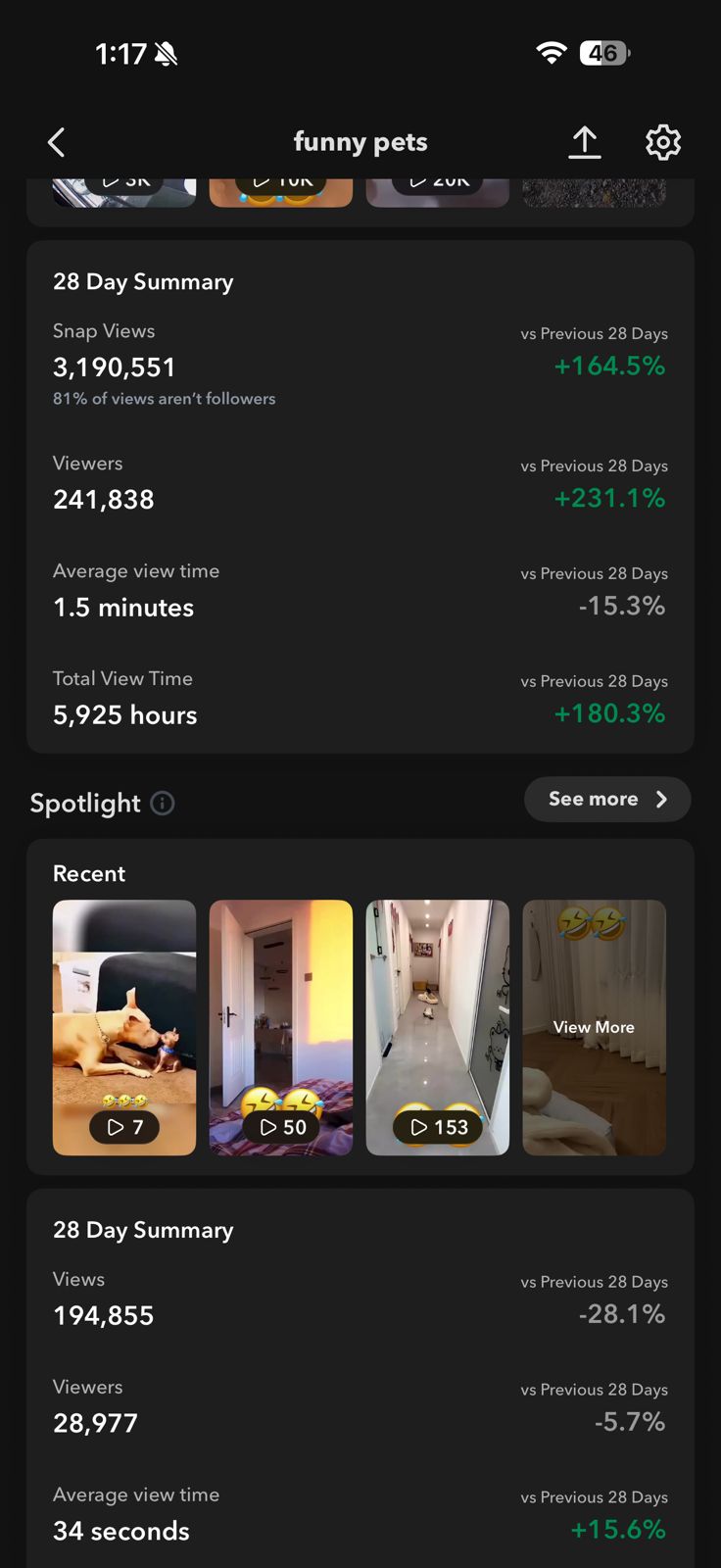Open the settings gear
This screenshot has height=1568, width=721.
pos(663,143)
